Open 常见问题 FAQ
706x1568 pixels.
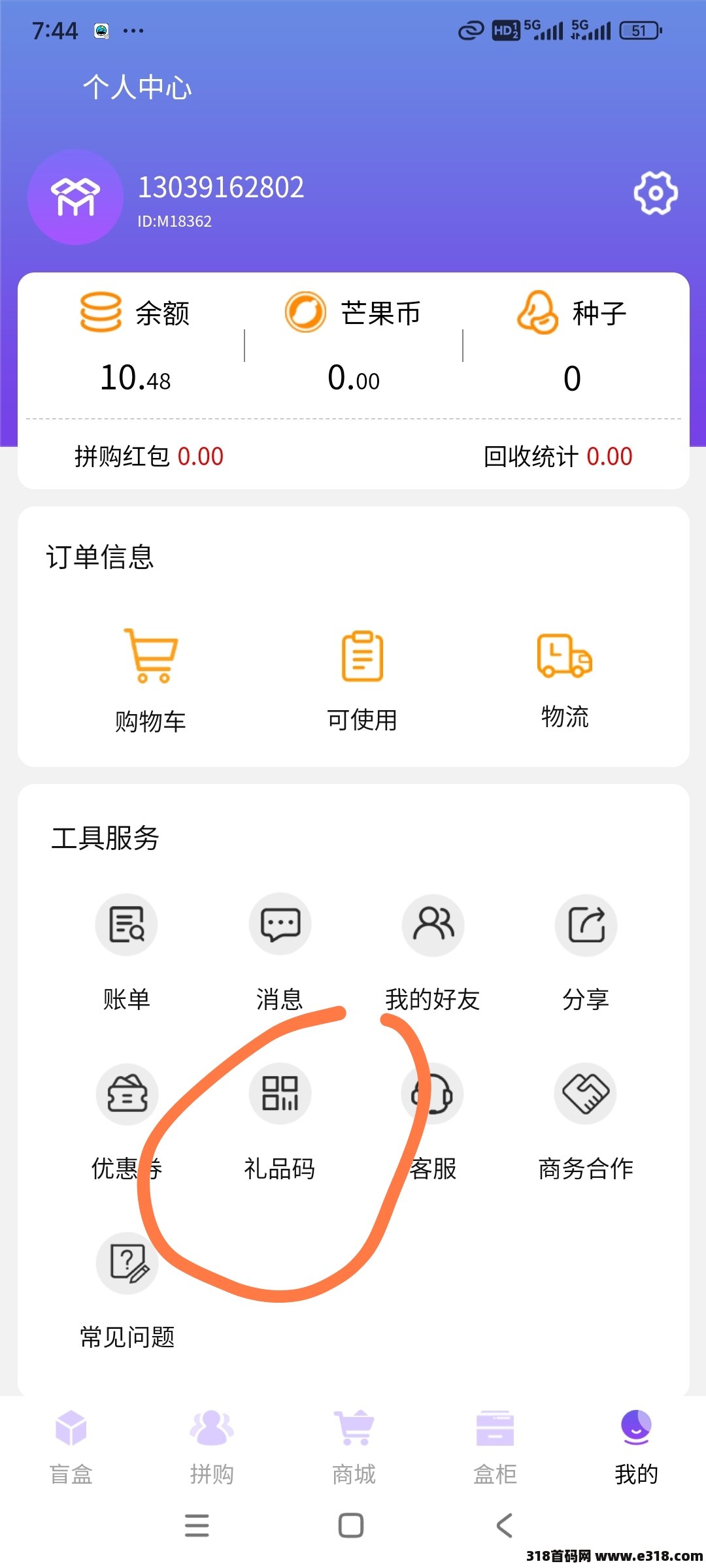[x=127, y=1292]
